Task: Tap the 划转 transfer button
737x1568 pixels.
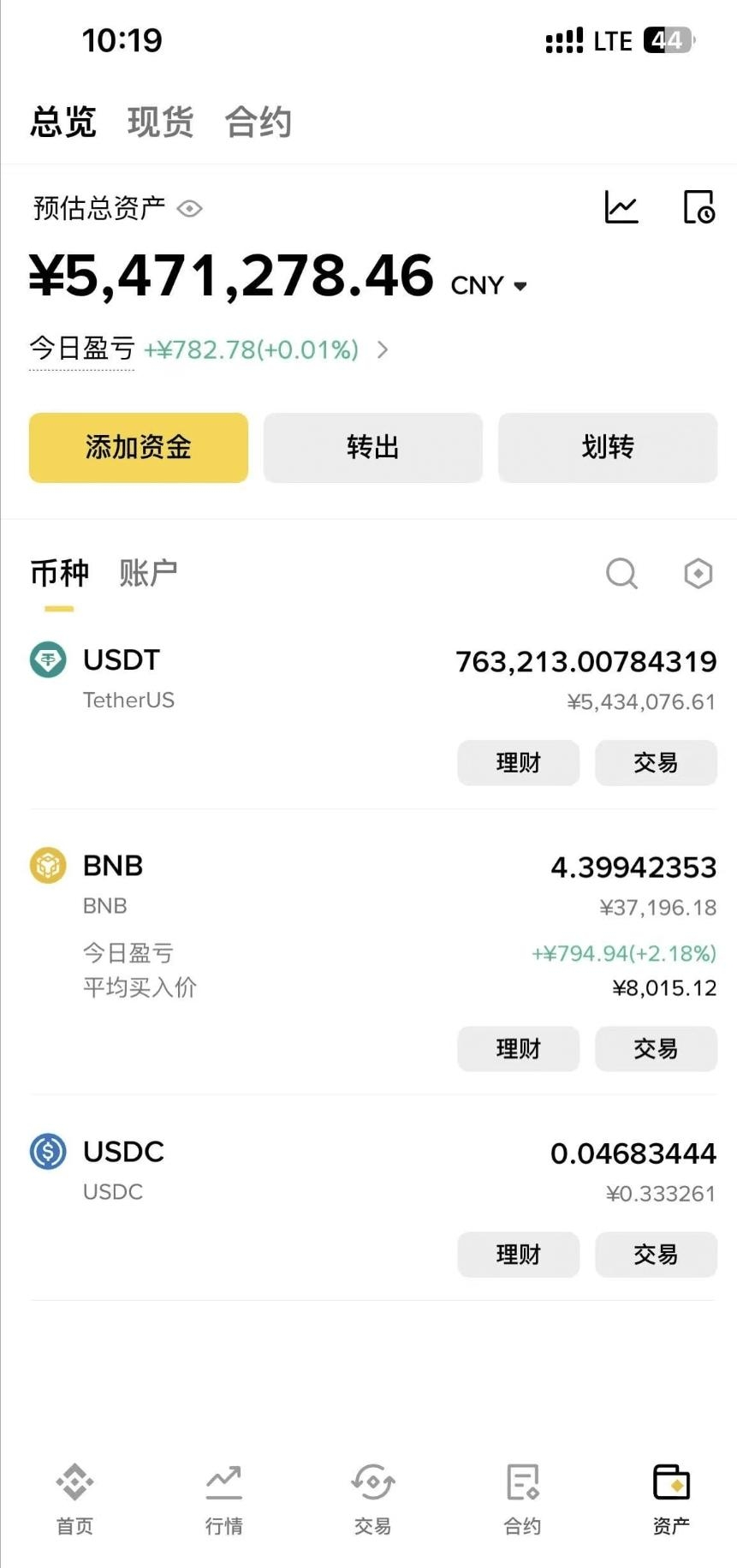Action: 608,448
